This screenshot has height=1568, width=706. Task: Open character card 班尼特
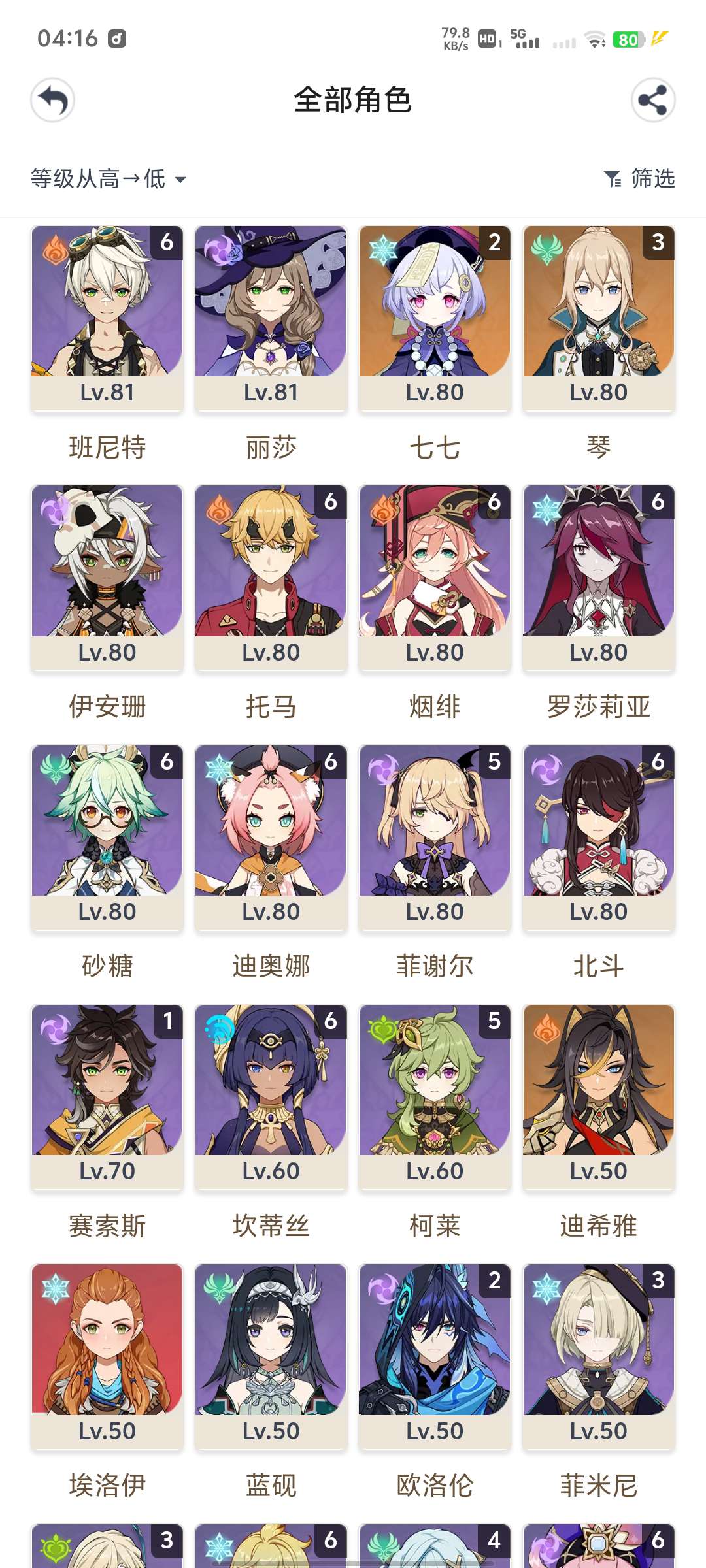pos(107,318)
